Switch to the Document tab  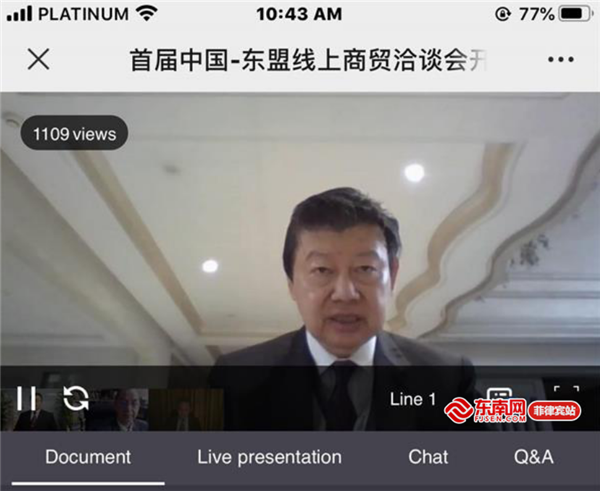(x=88, y=457)
